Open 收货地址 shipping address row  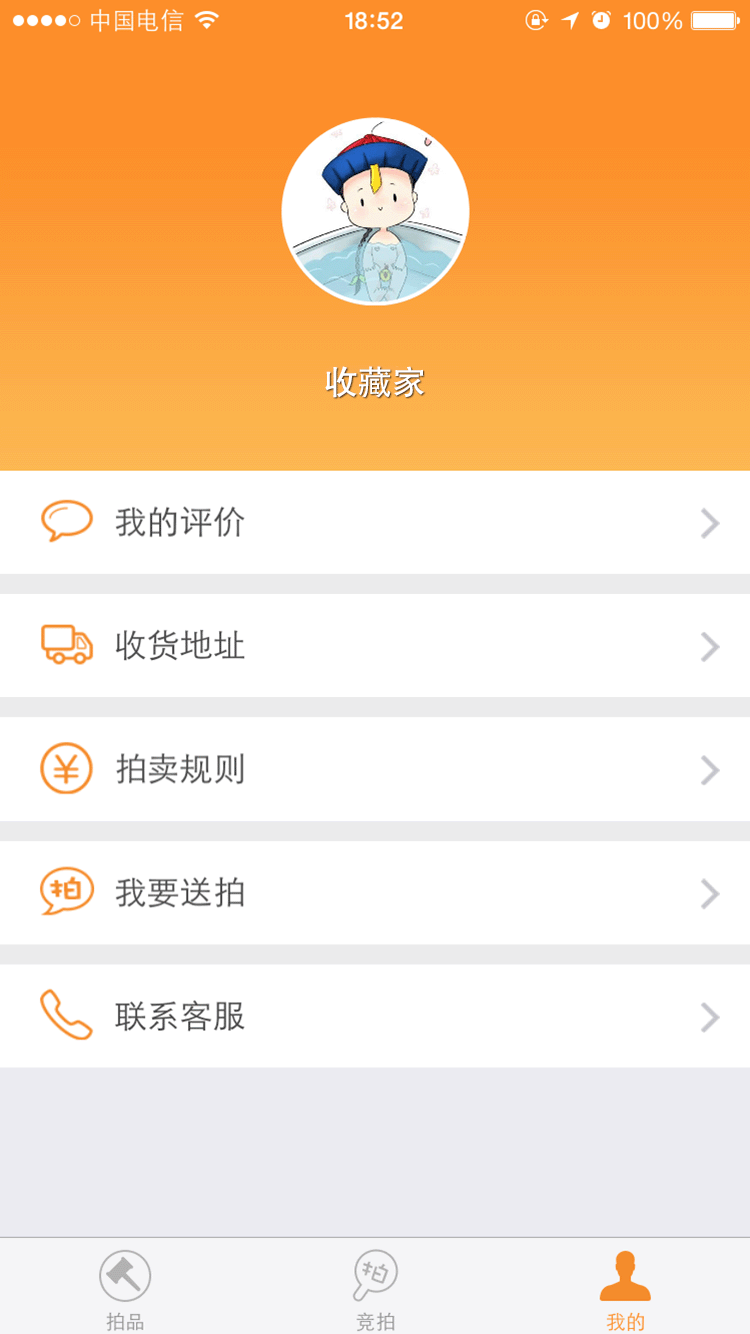[375, 646]
